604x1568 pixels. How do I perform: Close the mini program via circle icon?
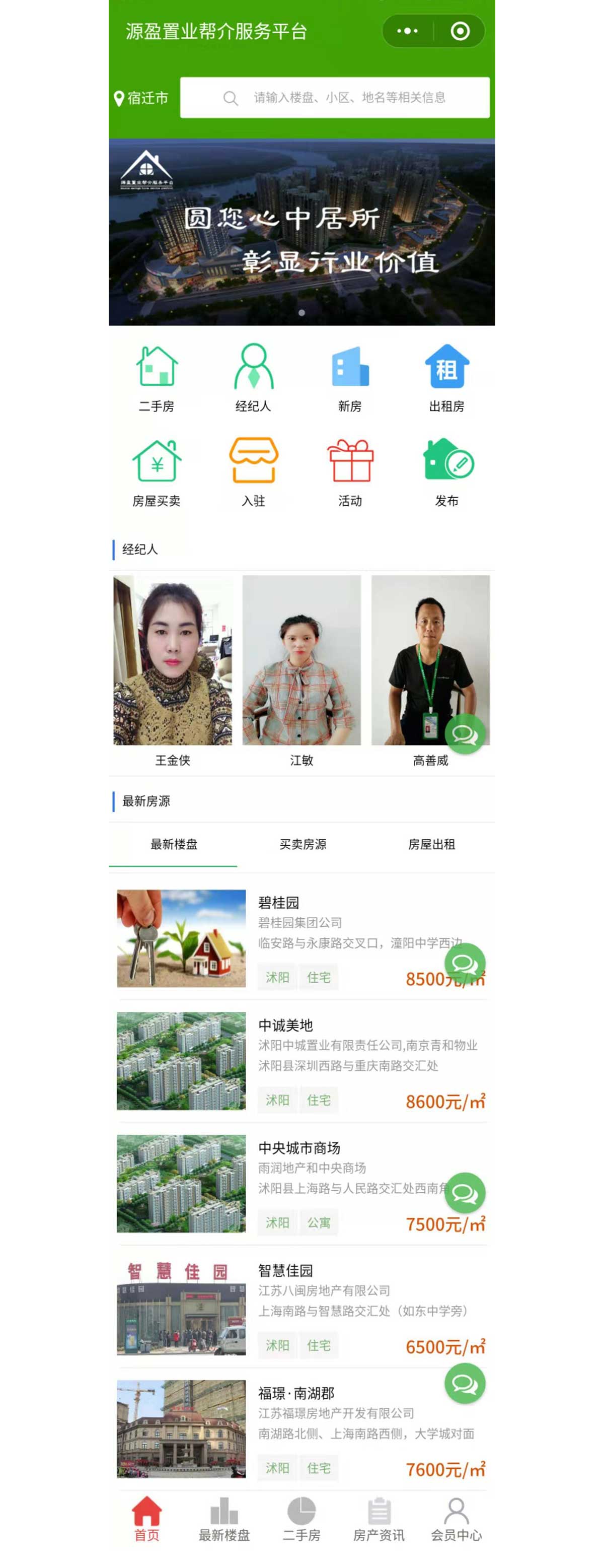(460, 31)
